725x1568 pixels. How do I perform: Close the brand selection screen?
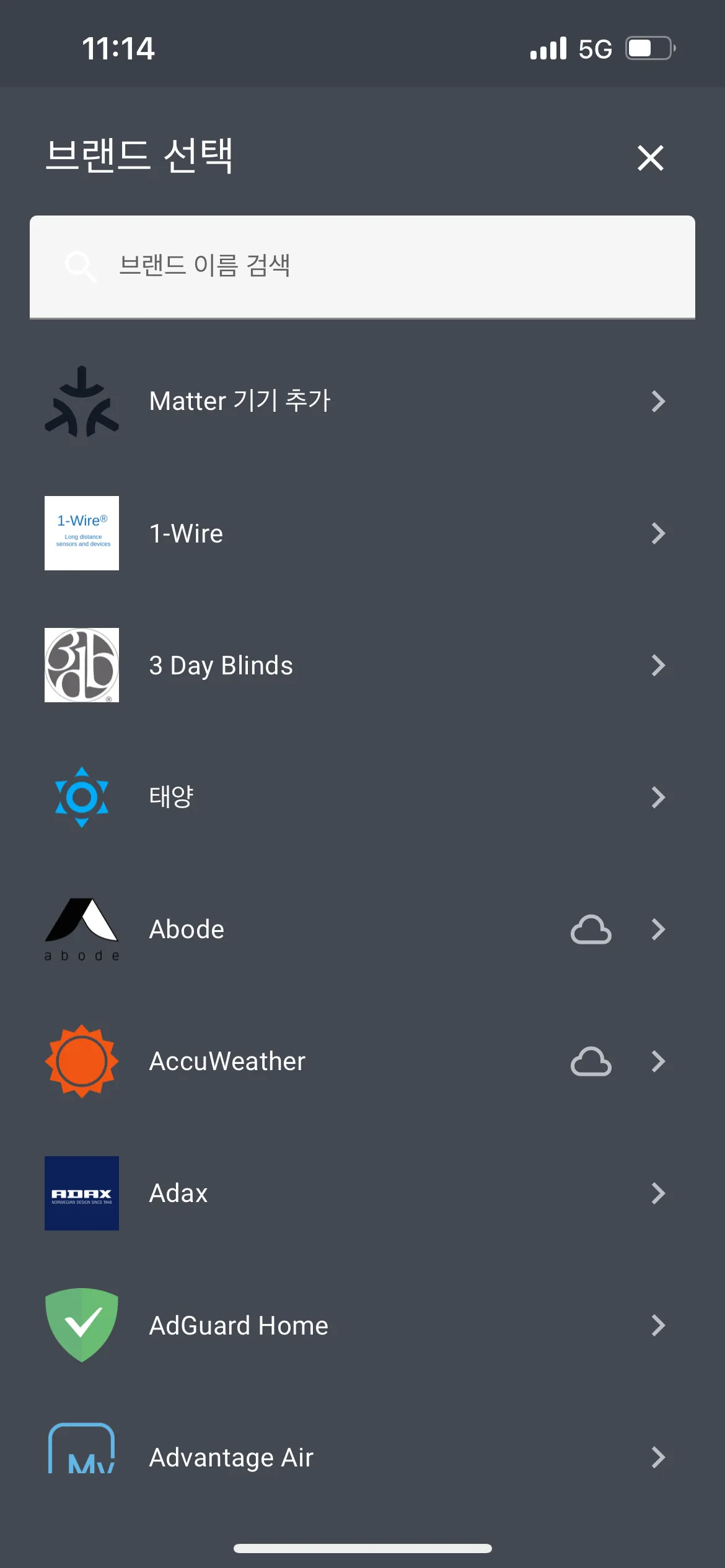coord(650,158)
